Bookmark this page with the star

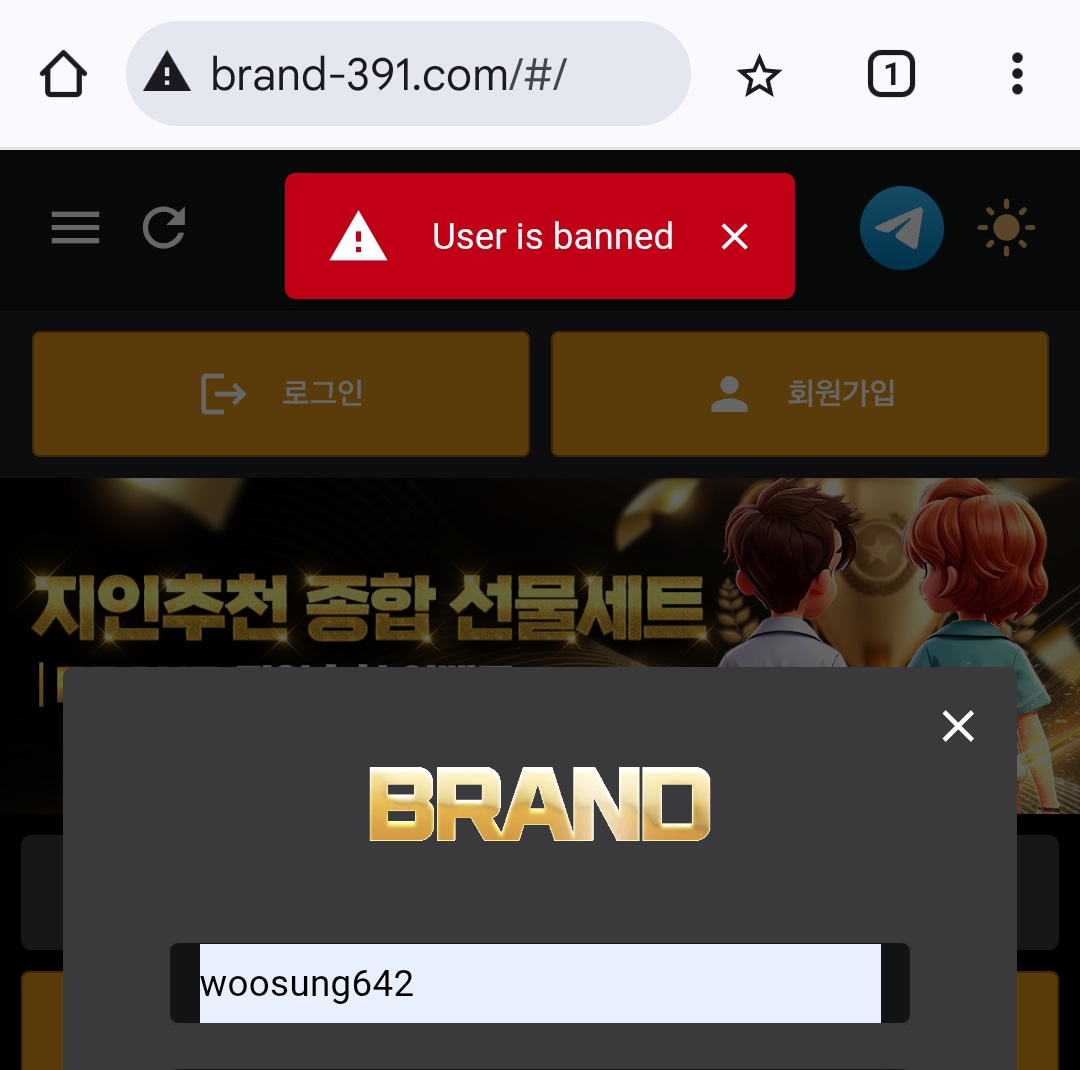point(758,76)
